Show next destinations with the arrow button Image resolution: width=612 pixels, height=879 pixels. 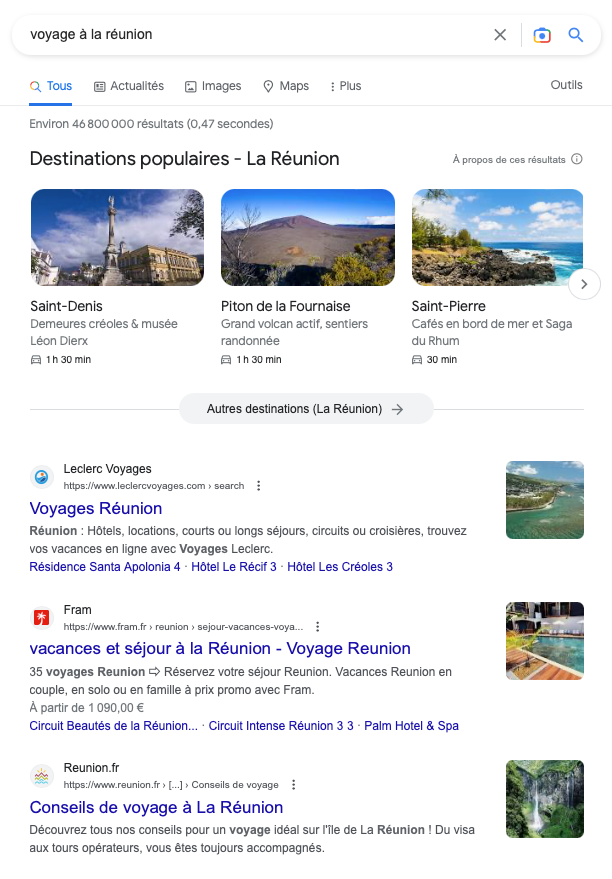pos(584,284)
